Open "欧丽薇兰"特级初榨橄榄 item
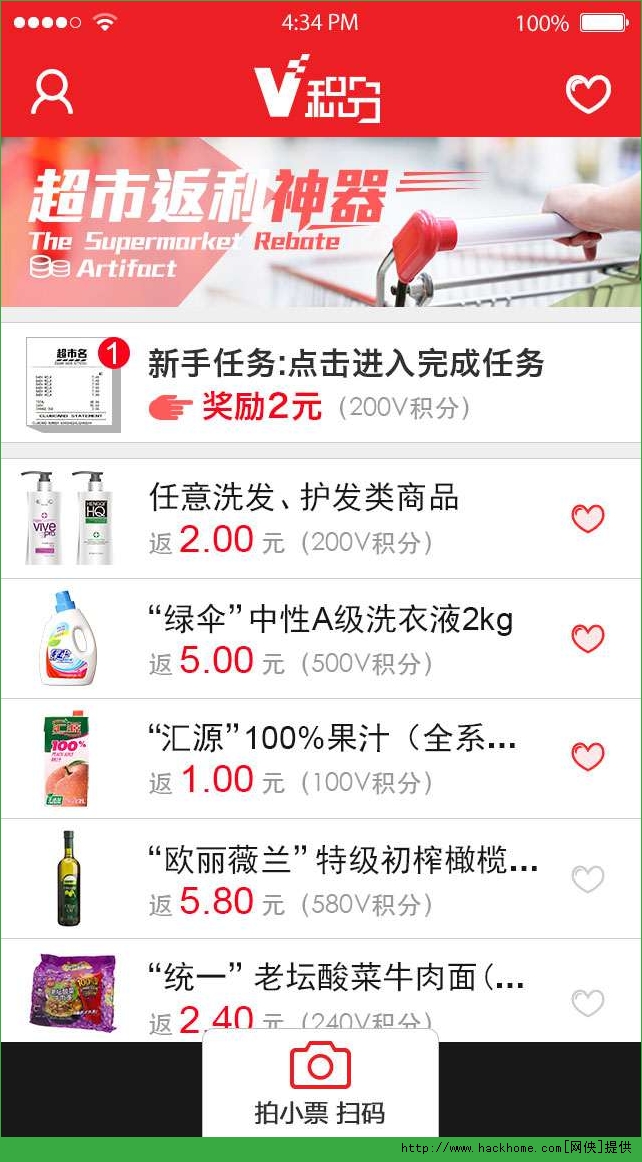Viewport: 642px width, 1162px height. point(340,878)
